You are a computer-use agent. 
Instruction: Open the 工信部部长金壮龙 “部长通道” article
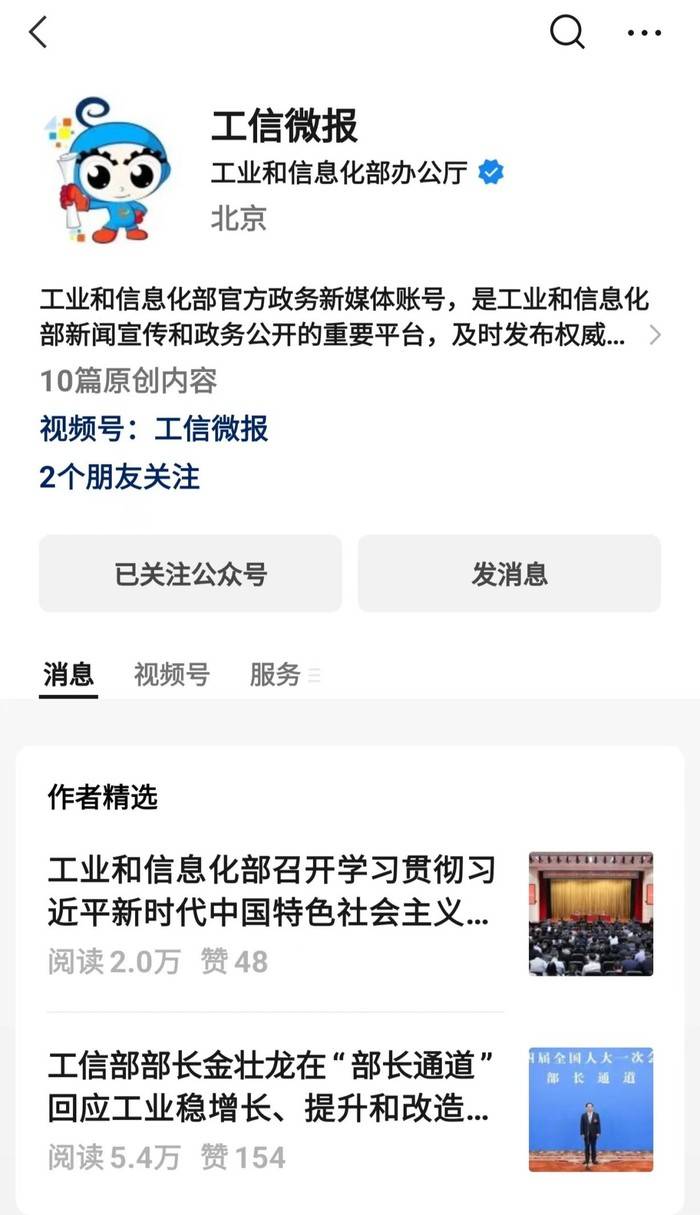point(272,1087)
